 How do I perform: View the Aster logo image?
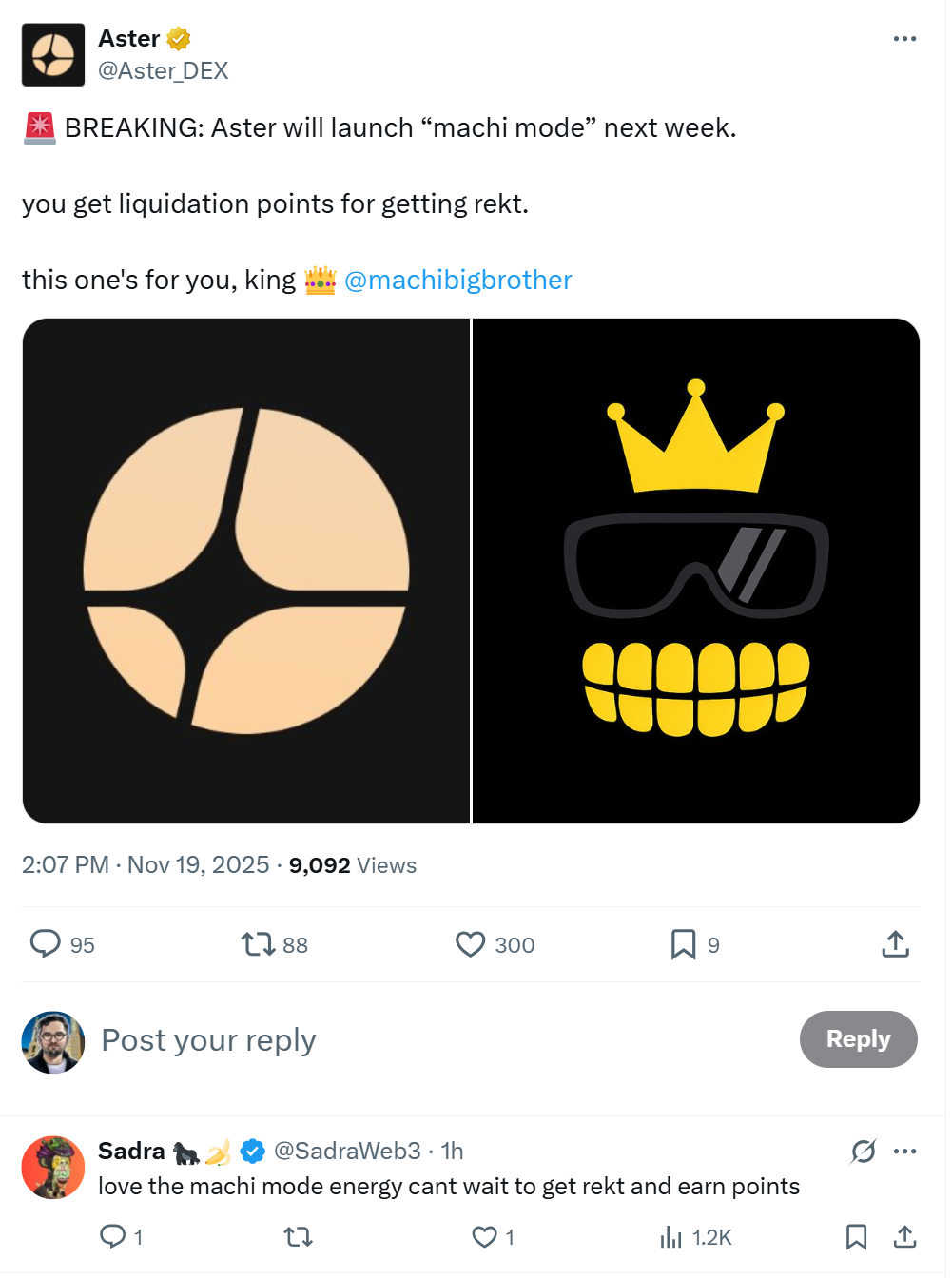click(x=246, y=571)
